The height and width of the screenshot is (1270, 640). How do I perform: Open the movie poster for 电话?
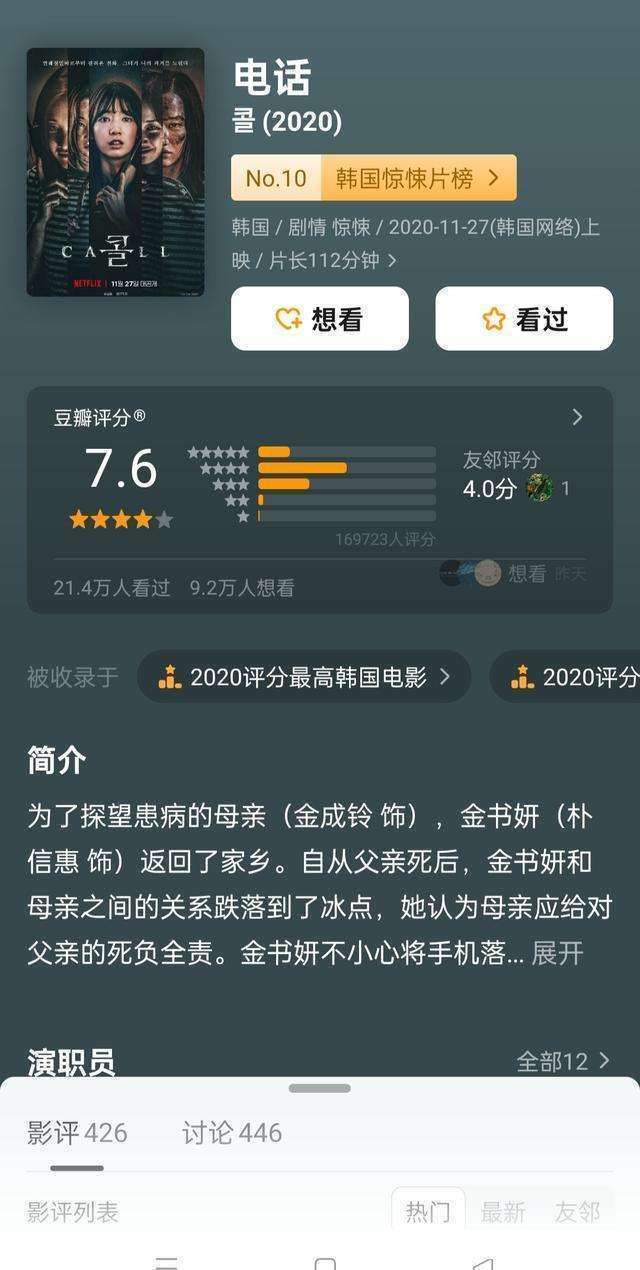click(x=115, y=172)
